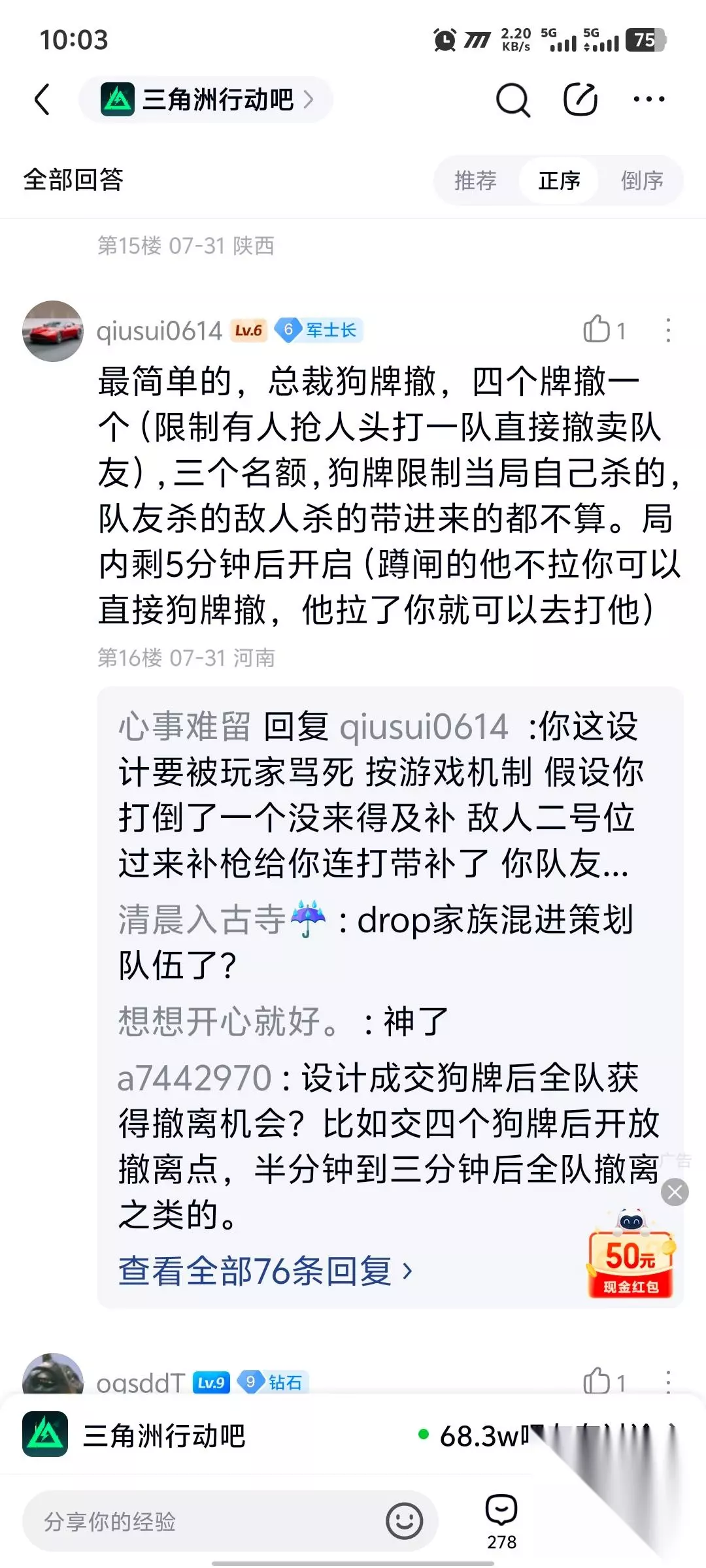Open the 三角洲行动吧 forum chip
This screenshot has width=706, height=1568.
(206, 99)
